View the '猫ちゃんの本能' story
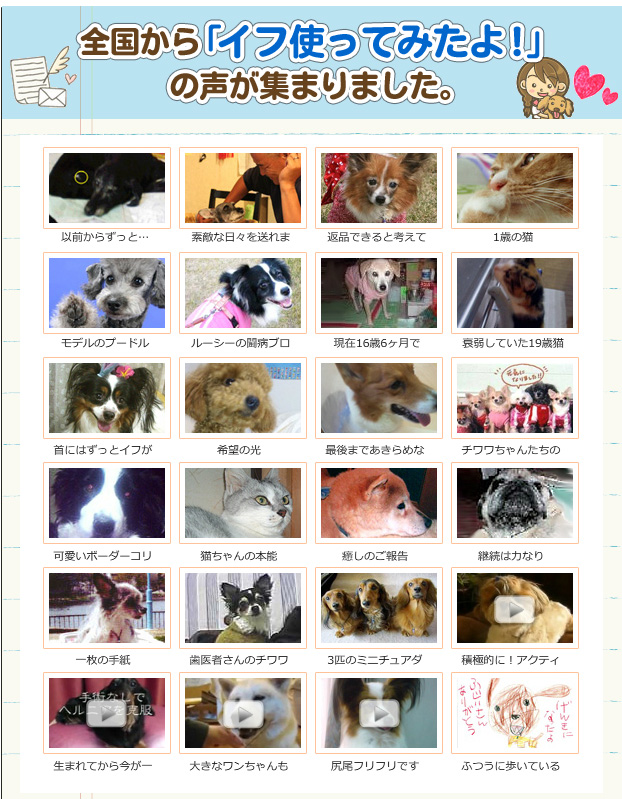This screenshot has width=622, height=799. click(242, 502)
